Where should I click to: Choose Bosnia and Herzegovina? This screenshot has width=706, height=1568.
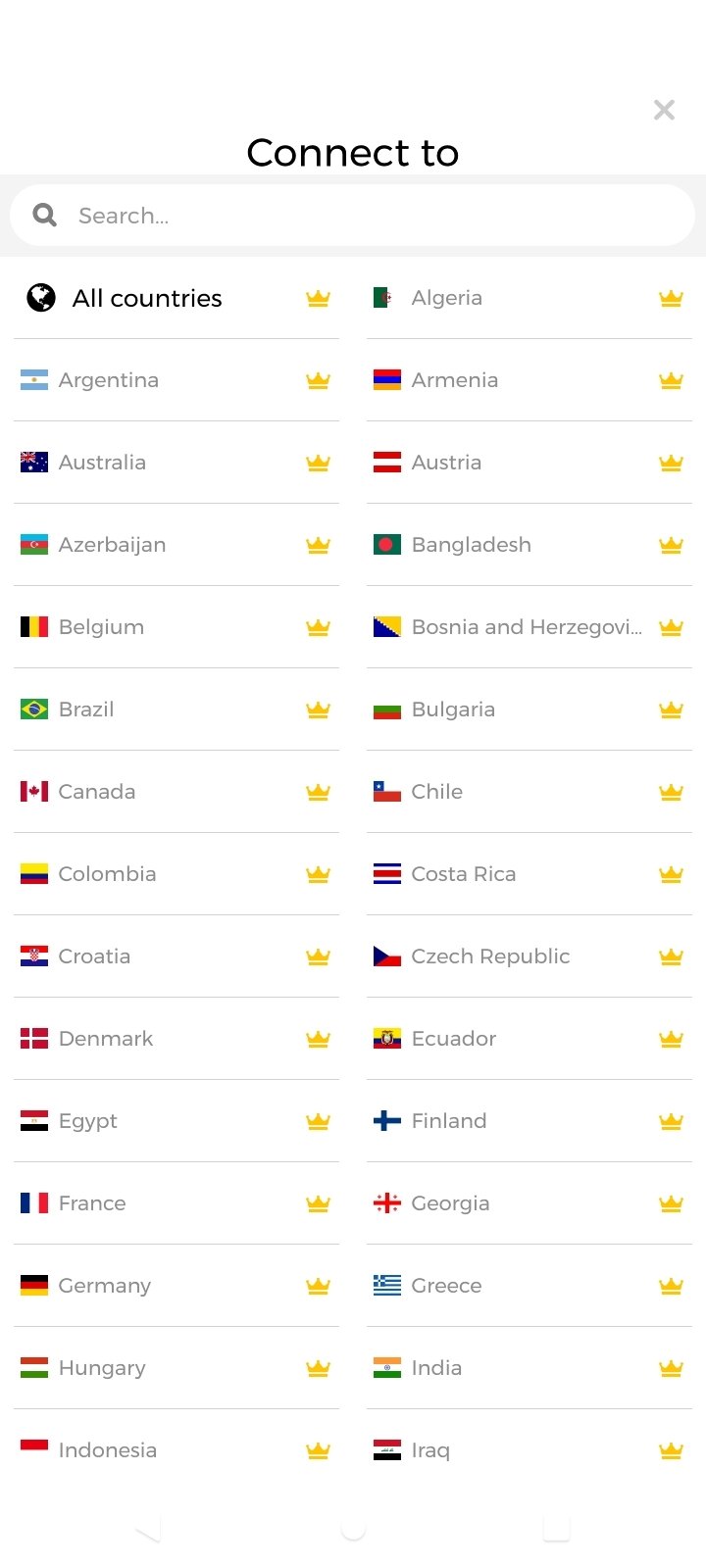(529, 627)
